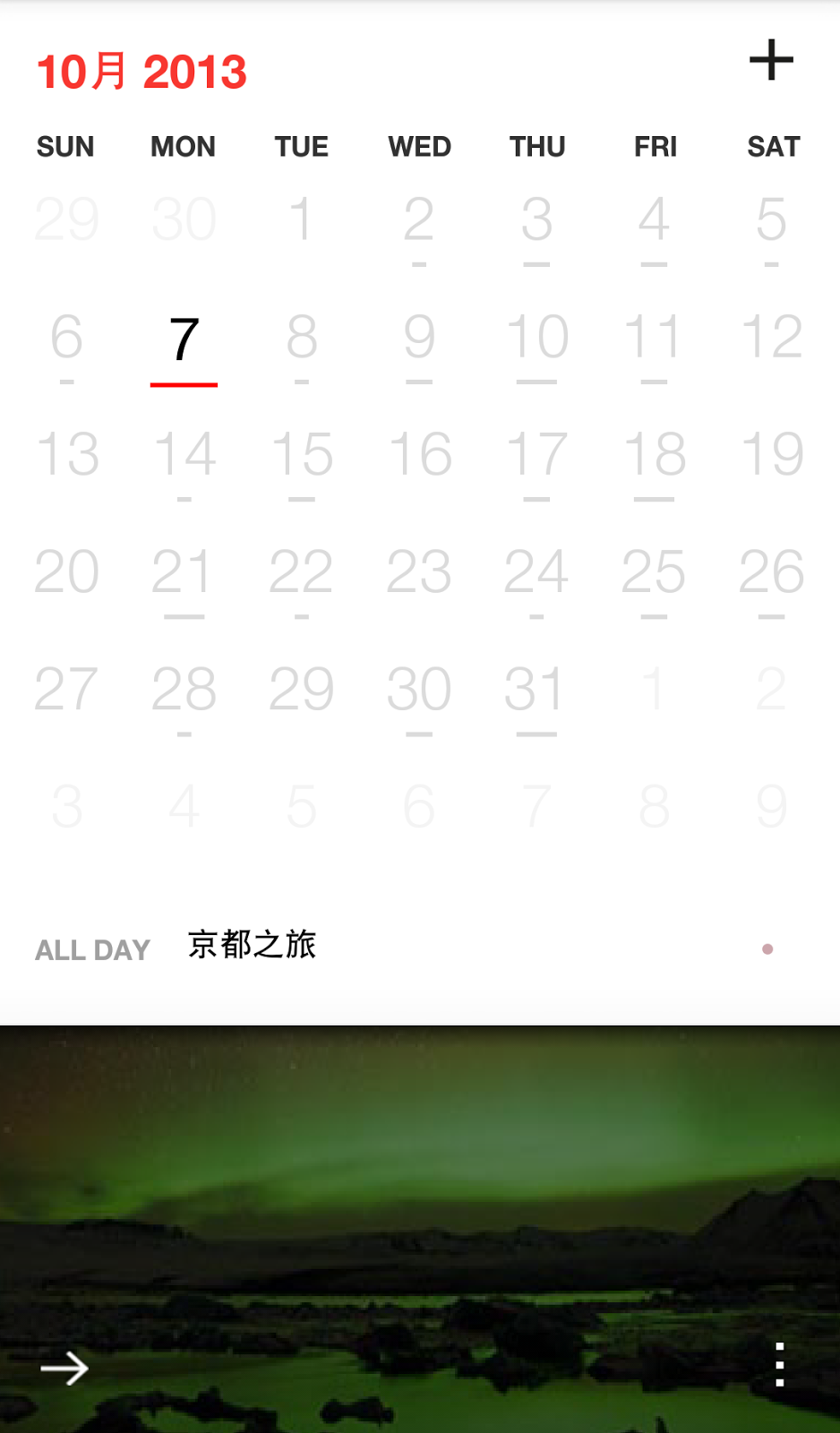Viewport: 840px width, 1433px height.
Task: Open the three-dot overflow menu
Action: [x=779, y=1365]
